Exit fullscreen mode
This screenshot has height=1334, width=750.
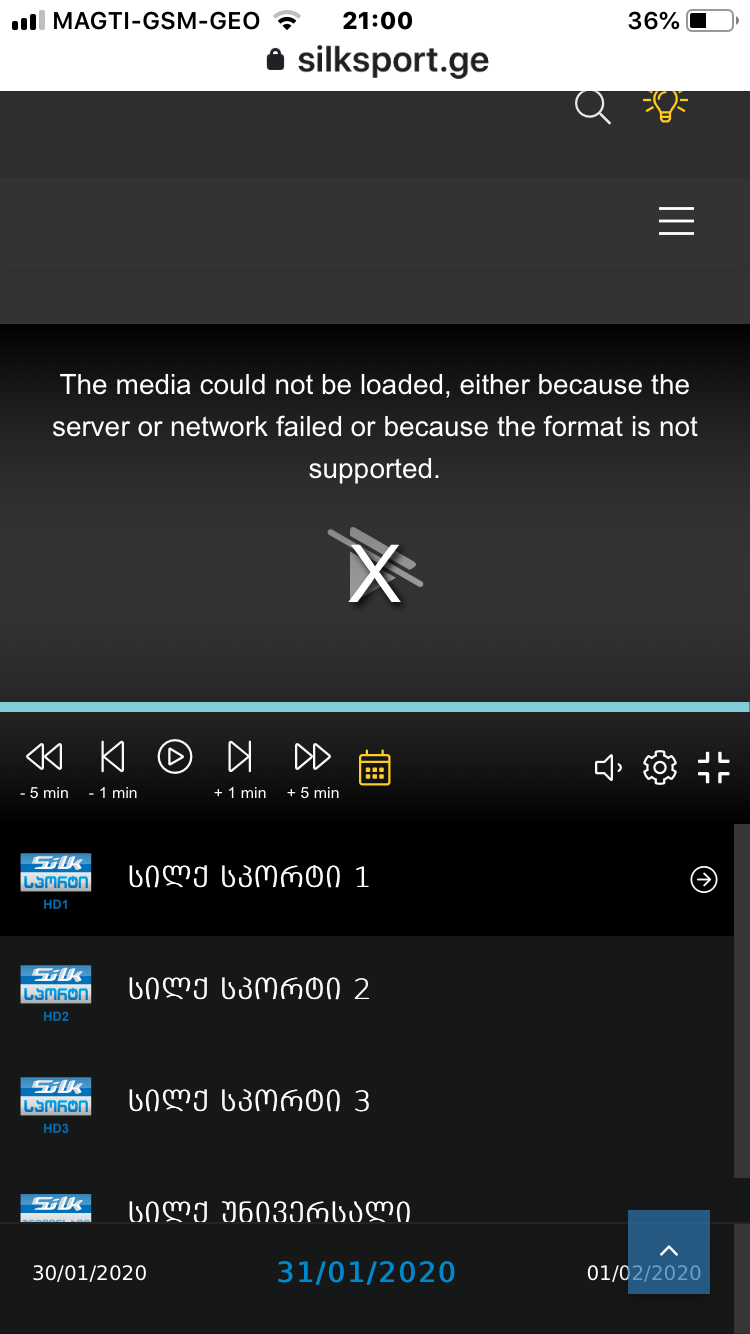coord(714,767)
